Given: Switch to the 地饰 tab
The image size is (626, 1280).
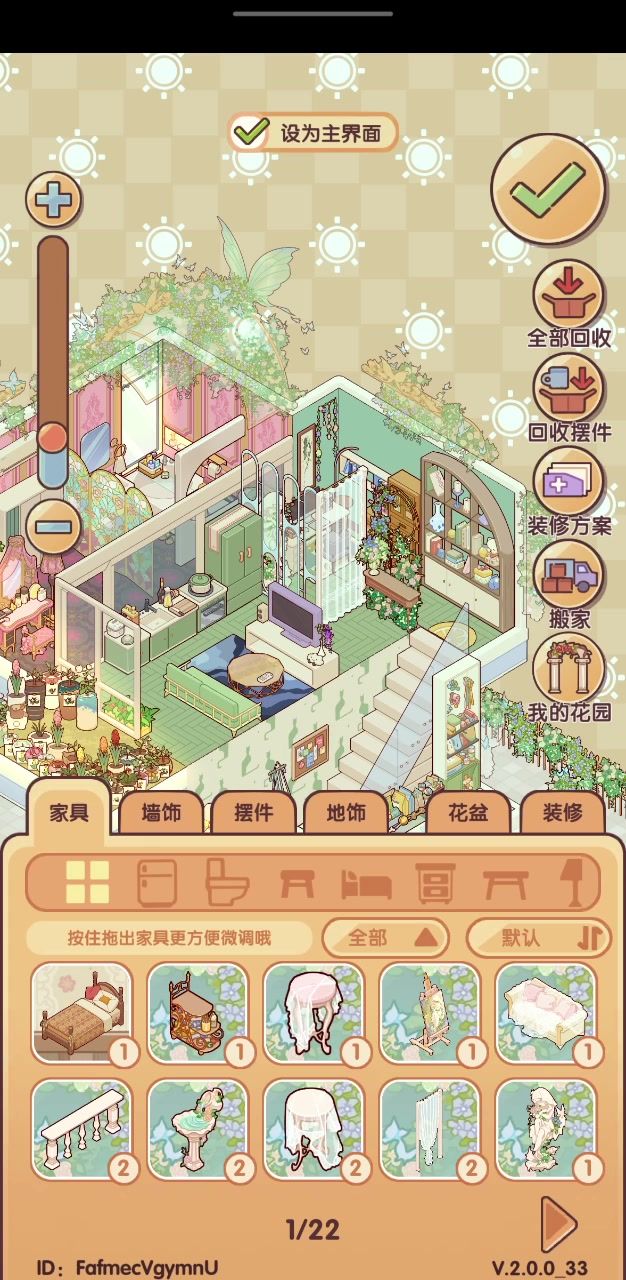Looking at the screenshot, I should [x=346, y=814].
